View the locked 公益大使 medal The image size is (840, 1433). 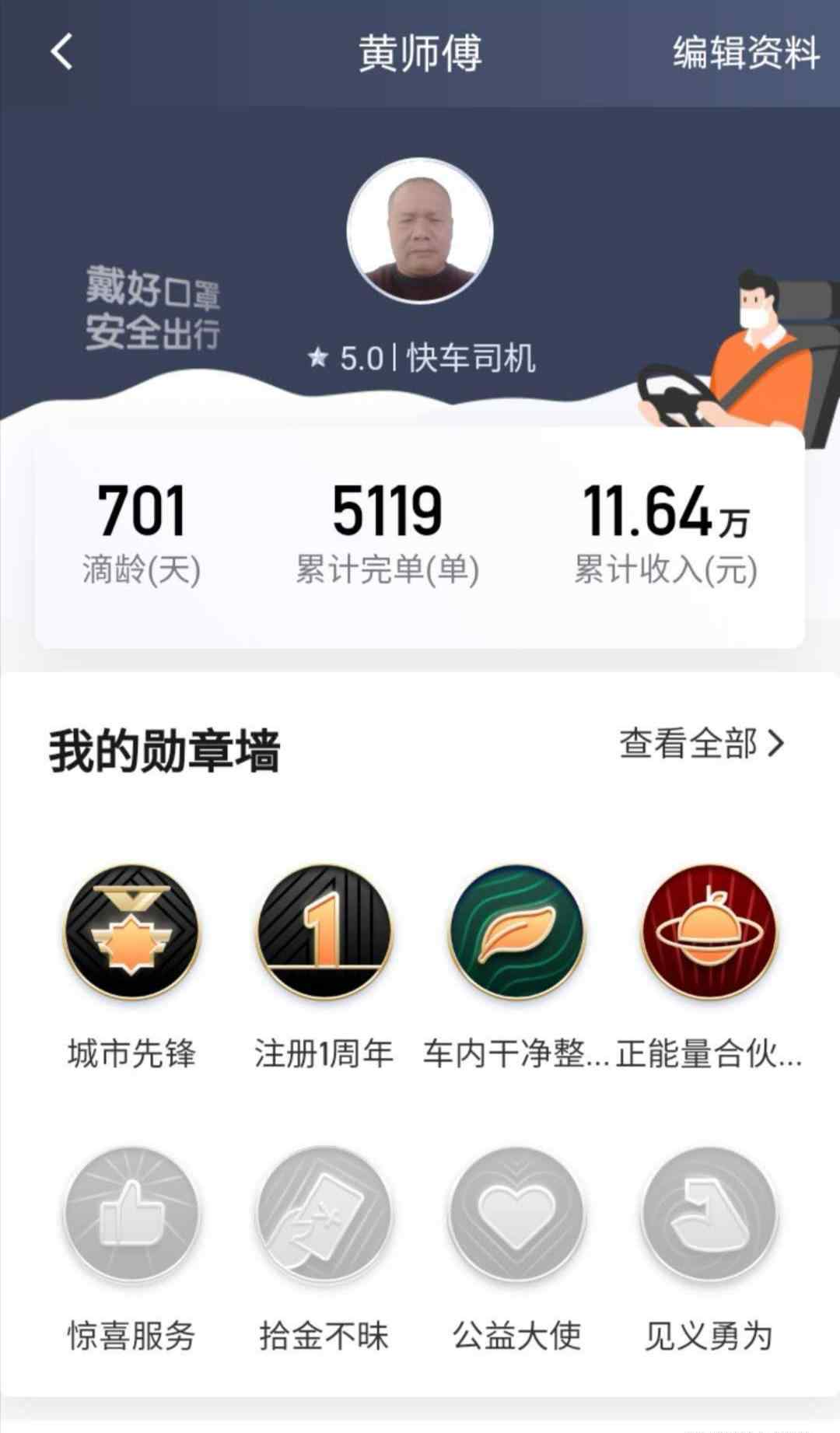tap(516, 1214)
